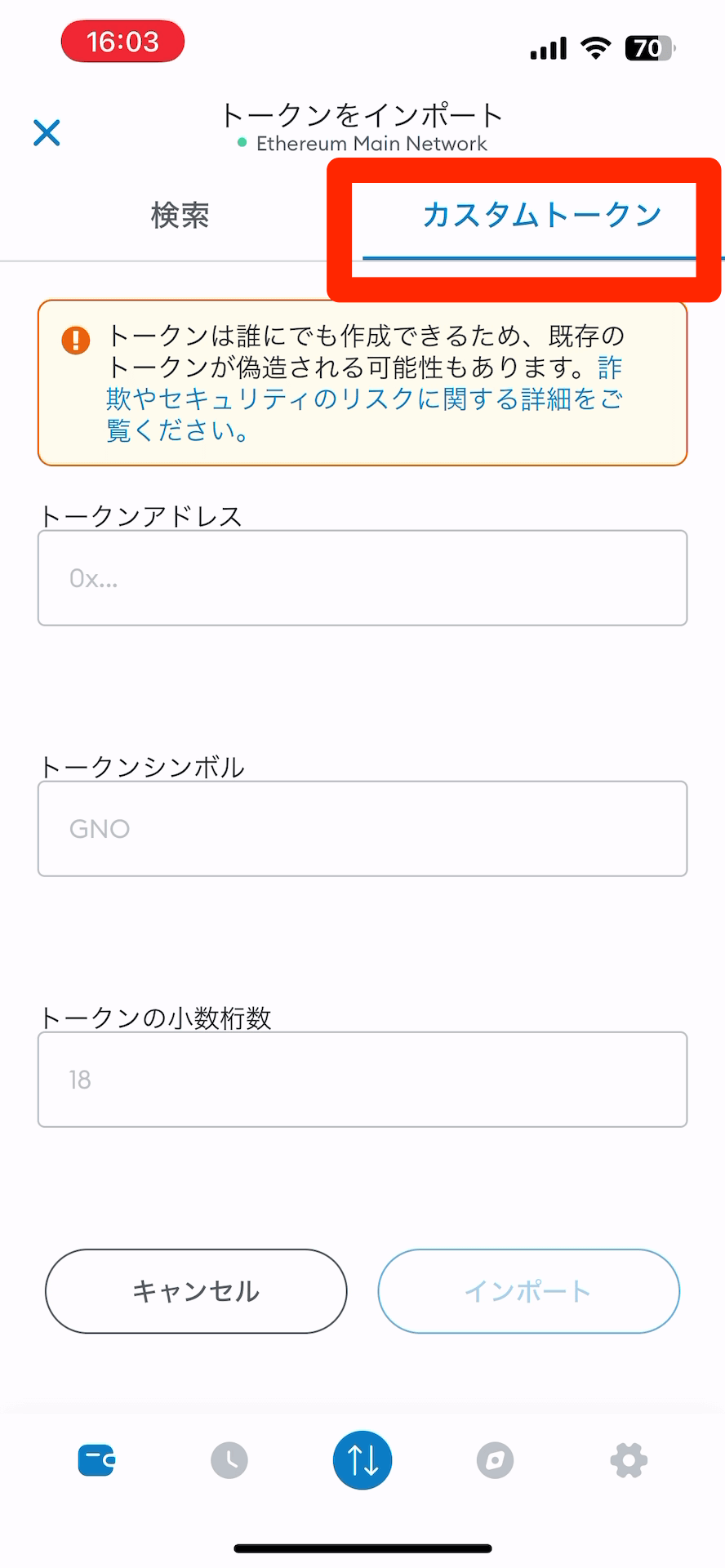This screenshot has width=725, height=1568.
Task: Open the activity history clock tab
Action: click(229, 1460)
